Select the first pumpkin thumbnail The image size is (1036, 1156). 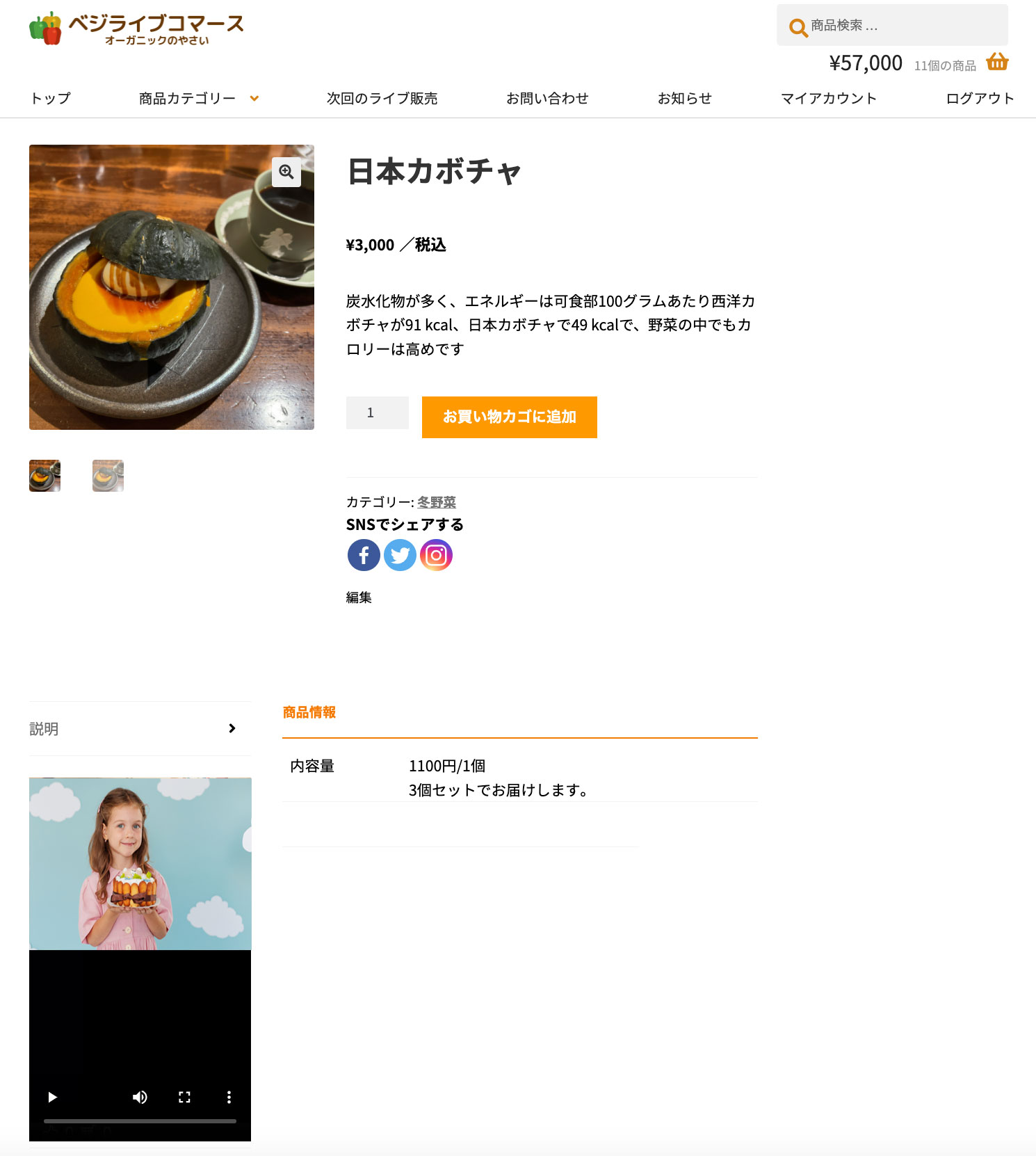click(44, 476)
